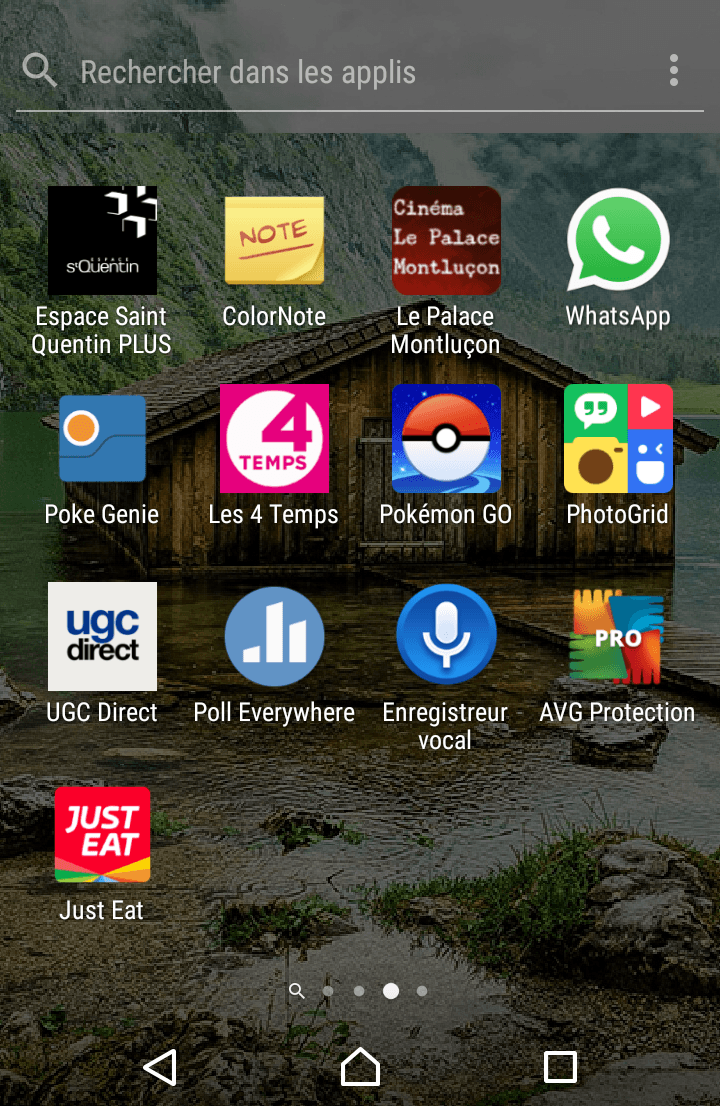Start Pokémon GO

coord(446,439)
